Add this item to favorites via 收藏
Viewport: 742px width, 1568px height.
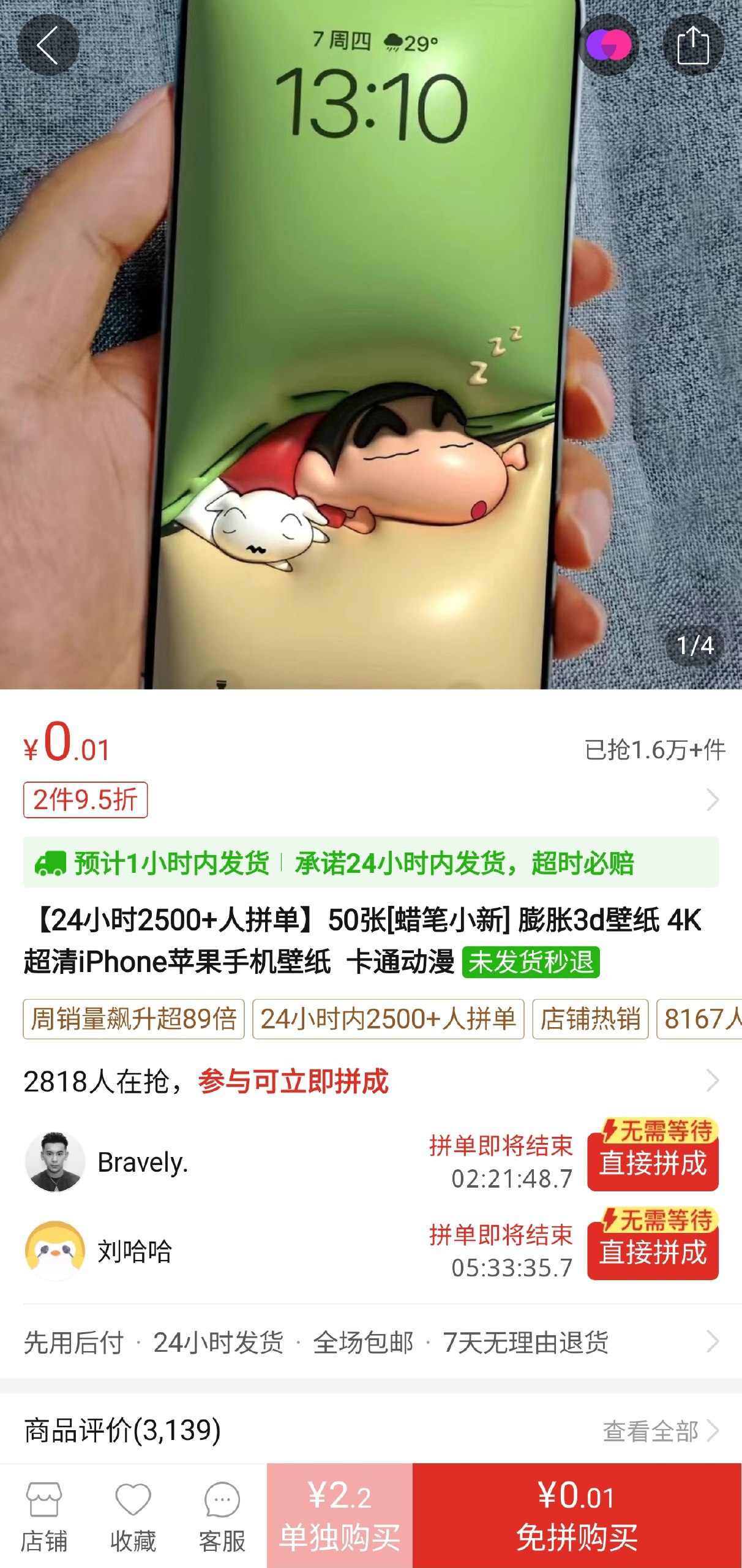[x=133, y=1517]
